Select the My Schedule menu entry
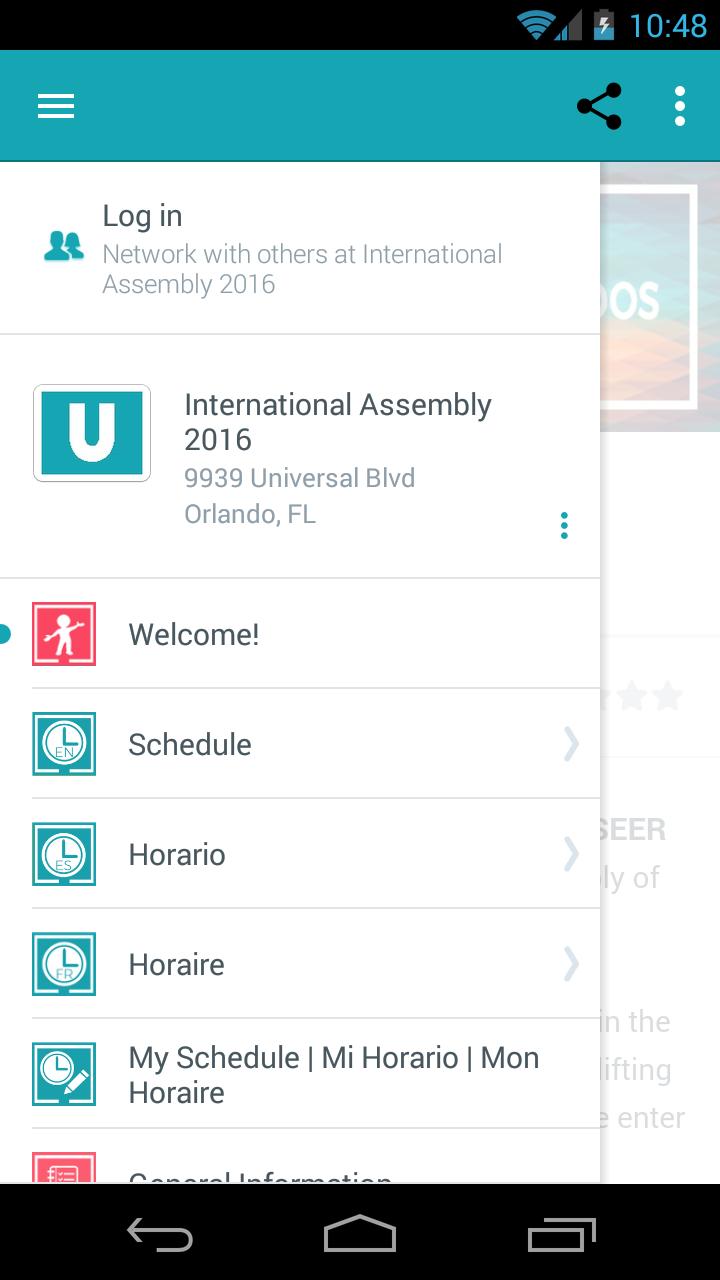This screenshot has width=720, height=1280. tap(300, 1074)
